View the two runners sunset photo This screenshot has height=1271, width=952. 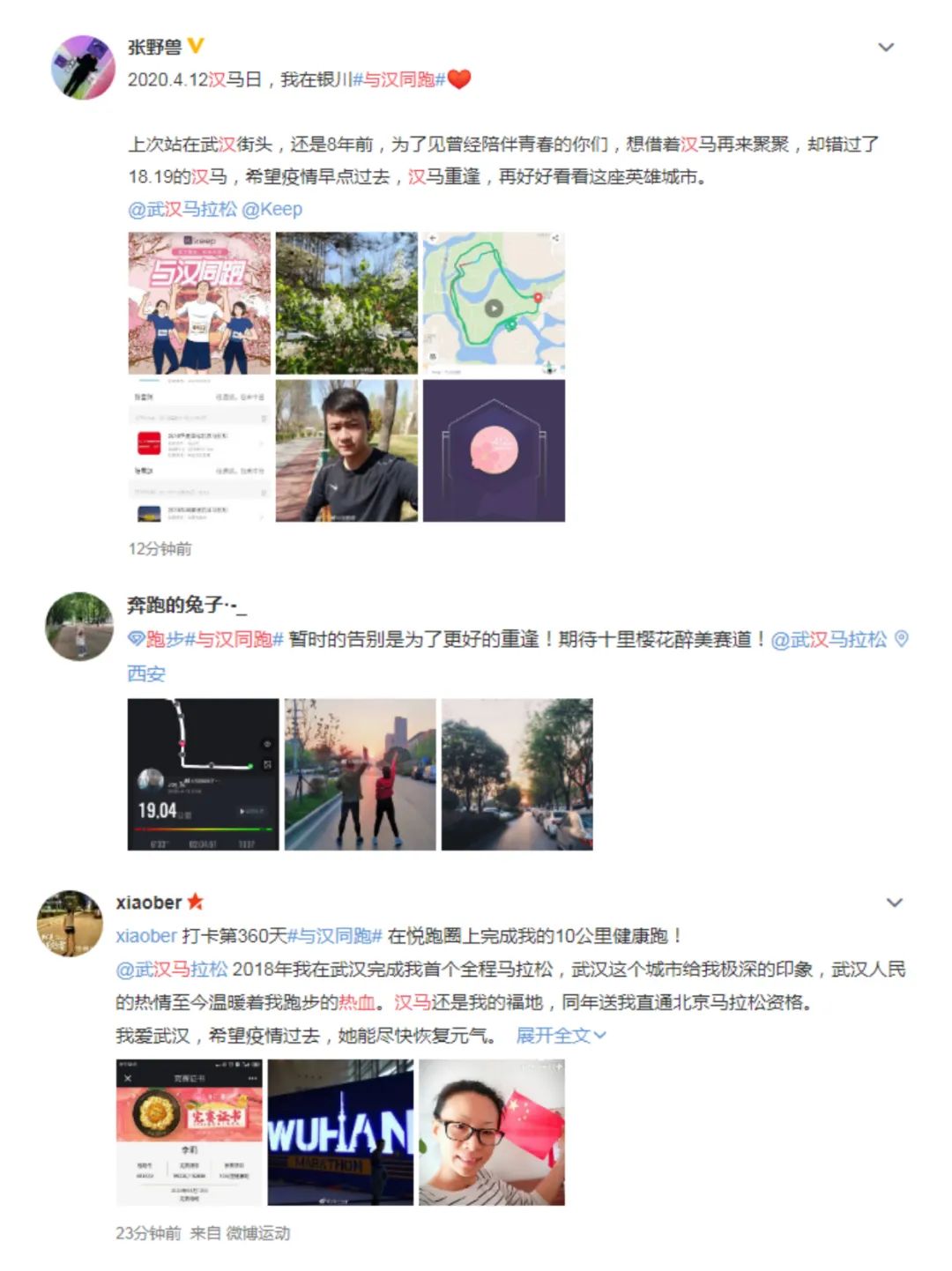(x=360, y=774)
